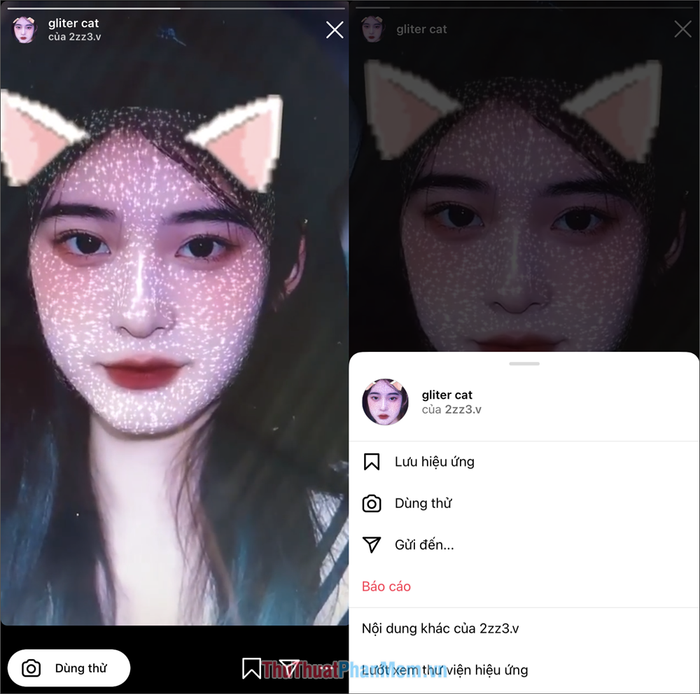
Task: Open Lướt xem thư viện hiệu ứng
Action: [x=445, y=670]
